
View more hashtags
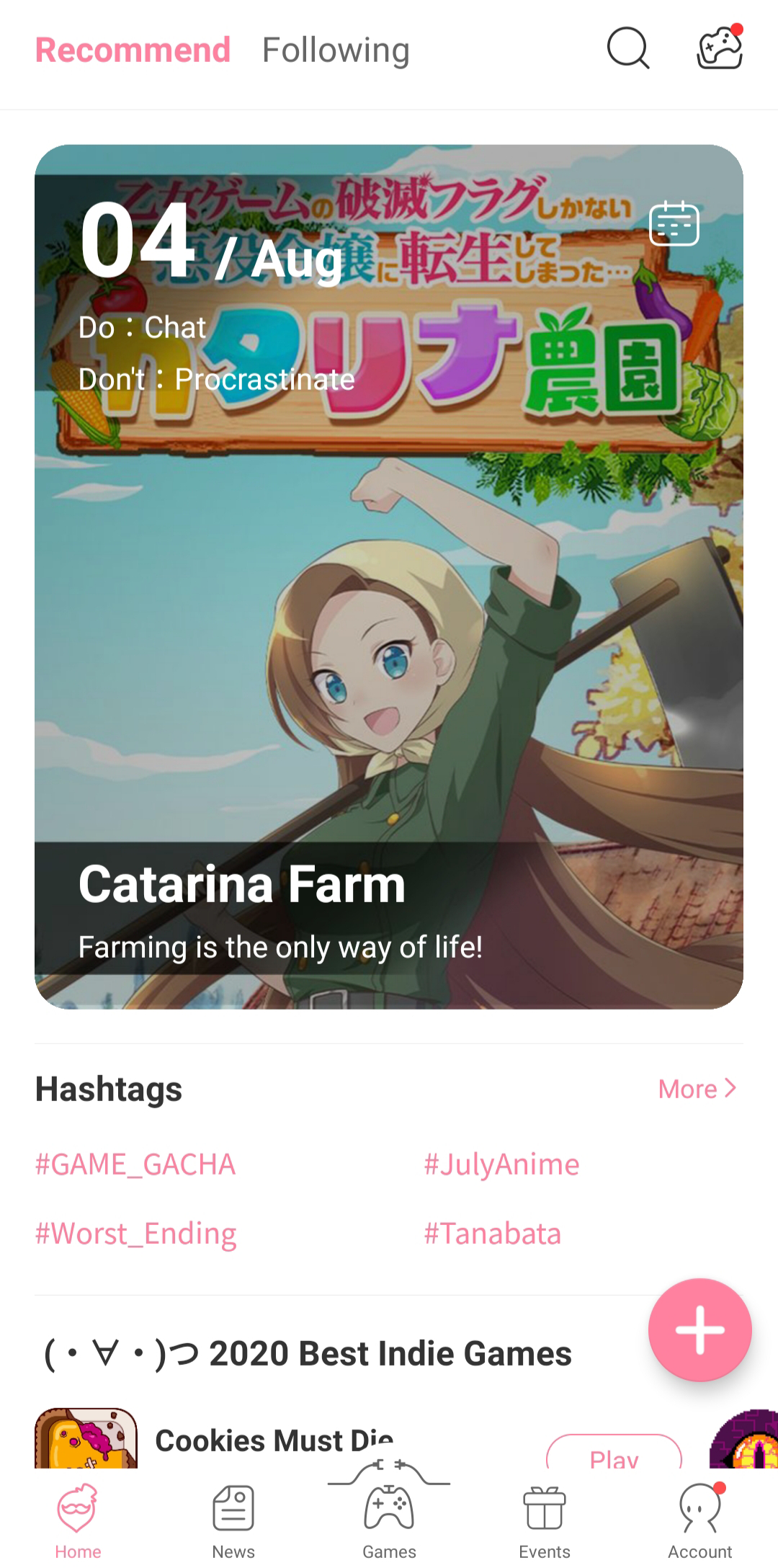coord(697,1088)
